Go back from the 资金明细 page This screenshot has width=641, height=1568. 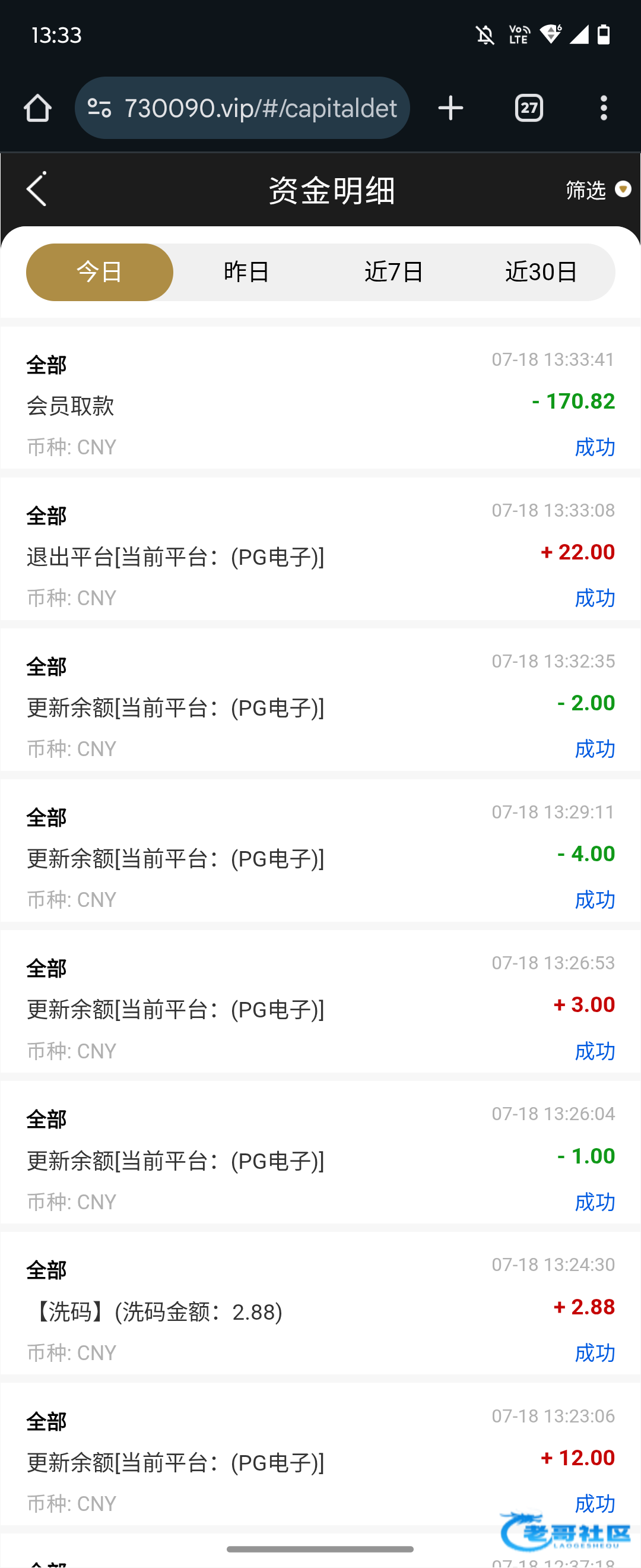[37, 189]
